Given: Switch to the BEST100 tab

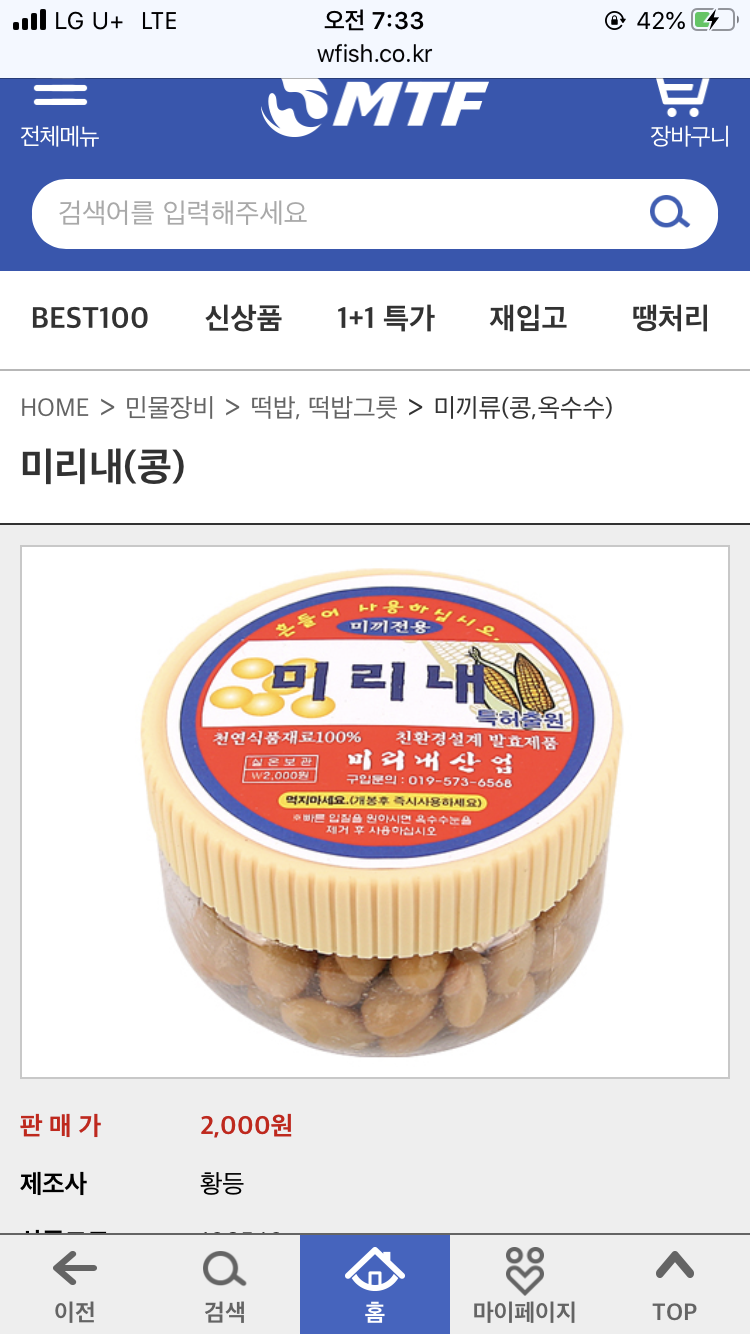Looking at the screenshot, I should (x=90, y=319).
